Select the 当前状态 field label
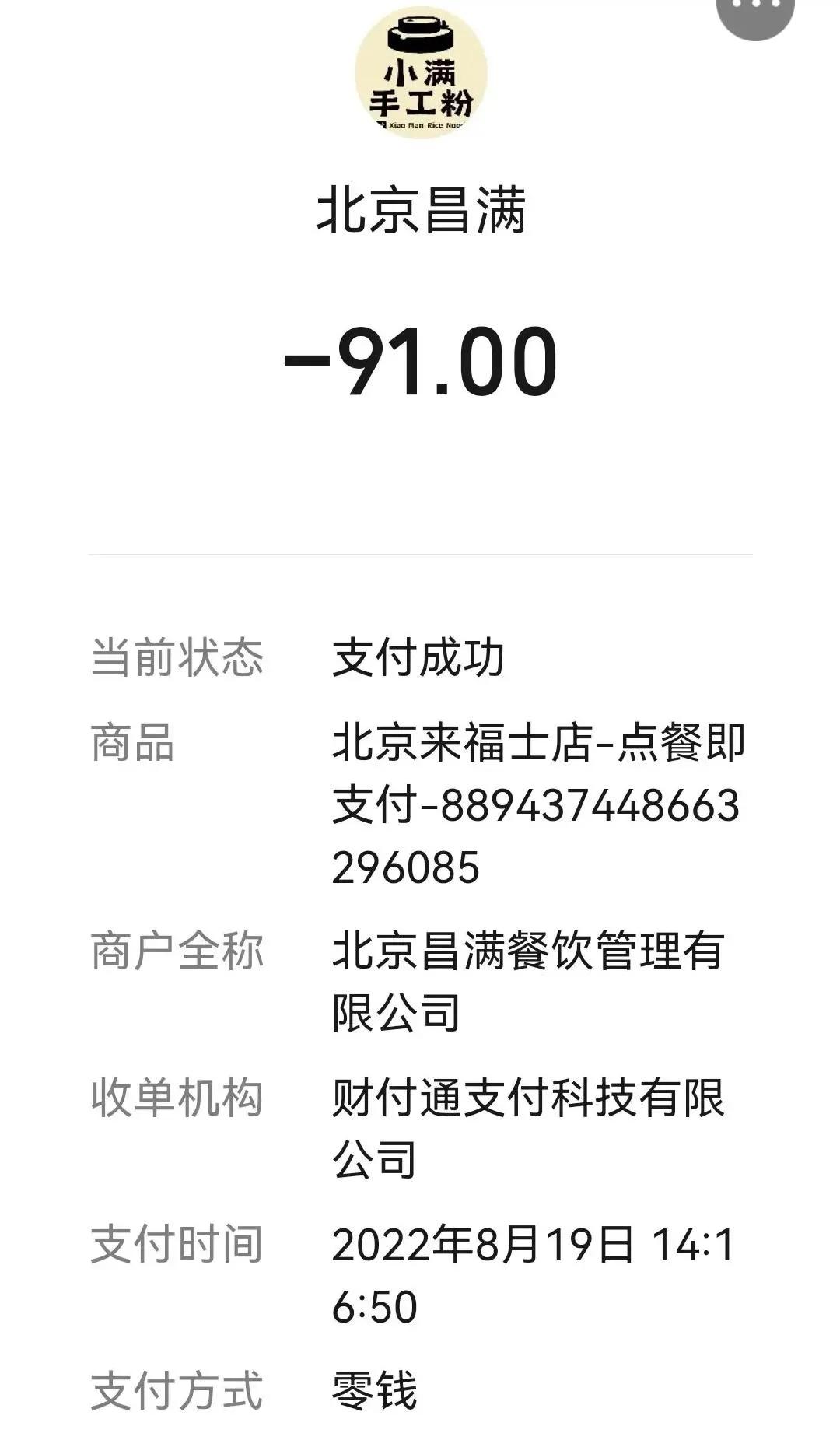The image size is (840, 1433). [179, 657]
